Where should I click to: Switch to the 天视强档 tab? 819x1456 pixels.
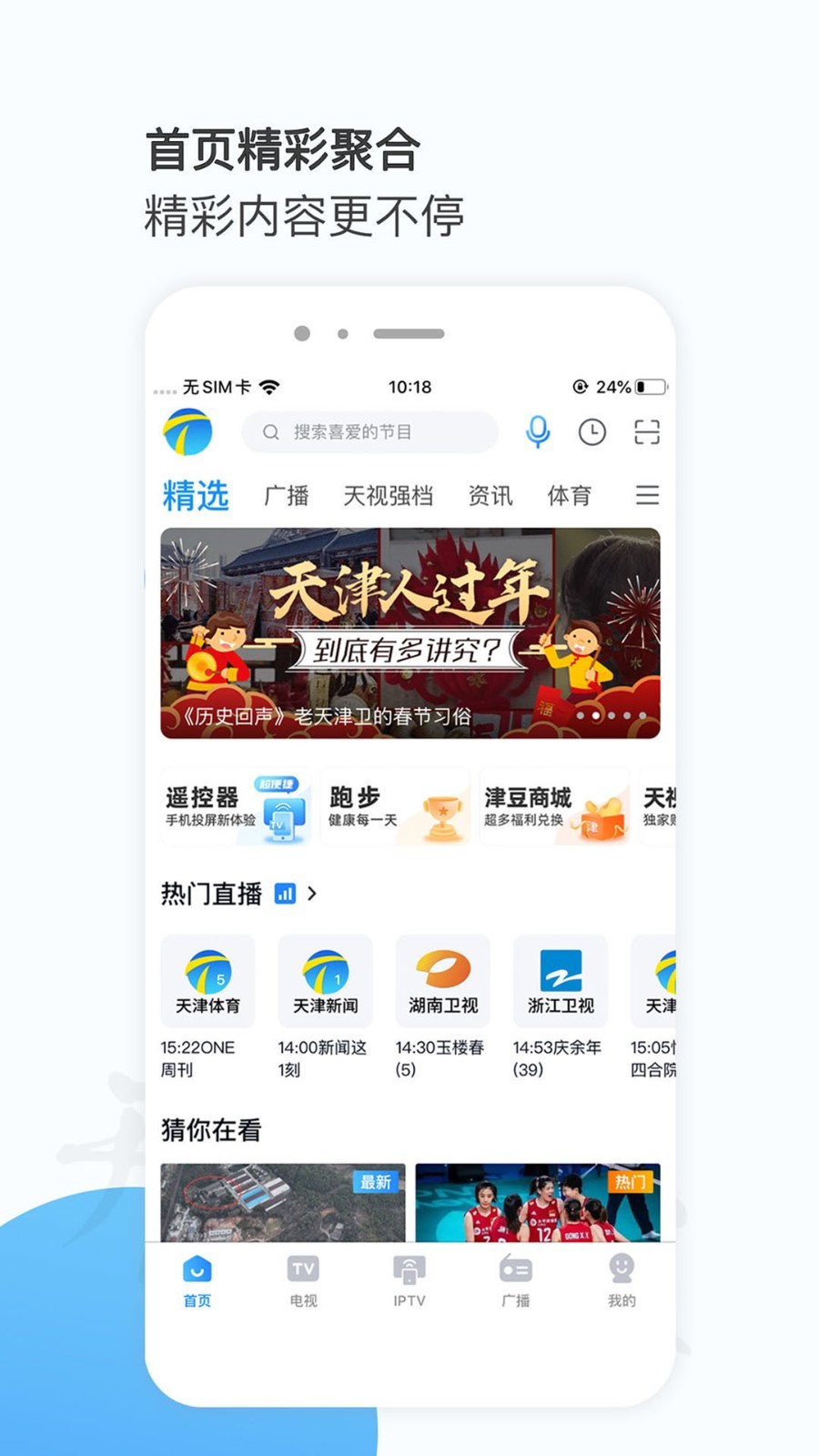click(389, 495)
